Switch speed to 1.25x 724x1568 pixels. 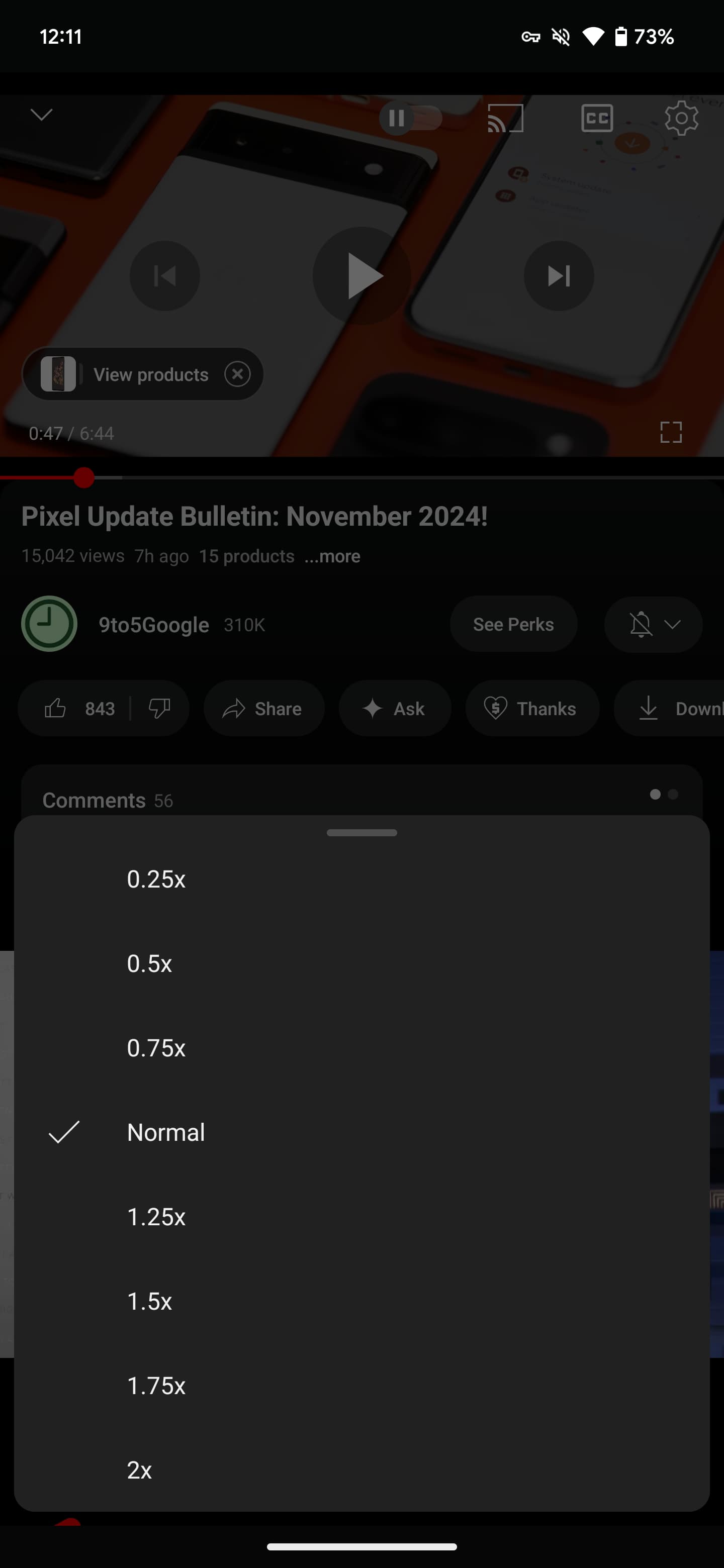coord(156,1217)
